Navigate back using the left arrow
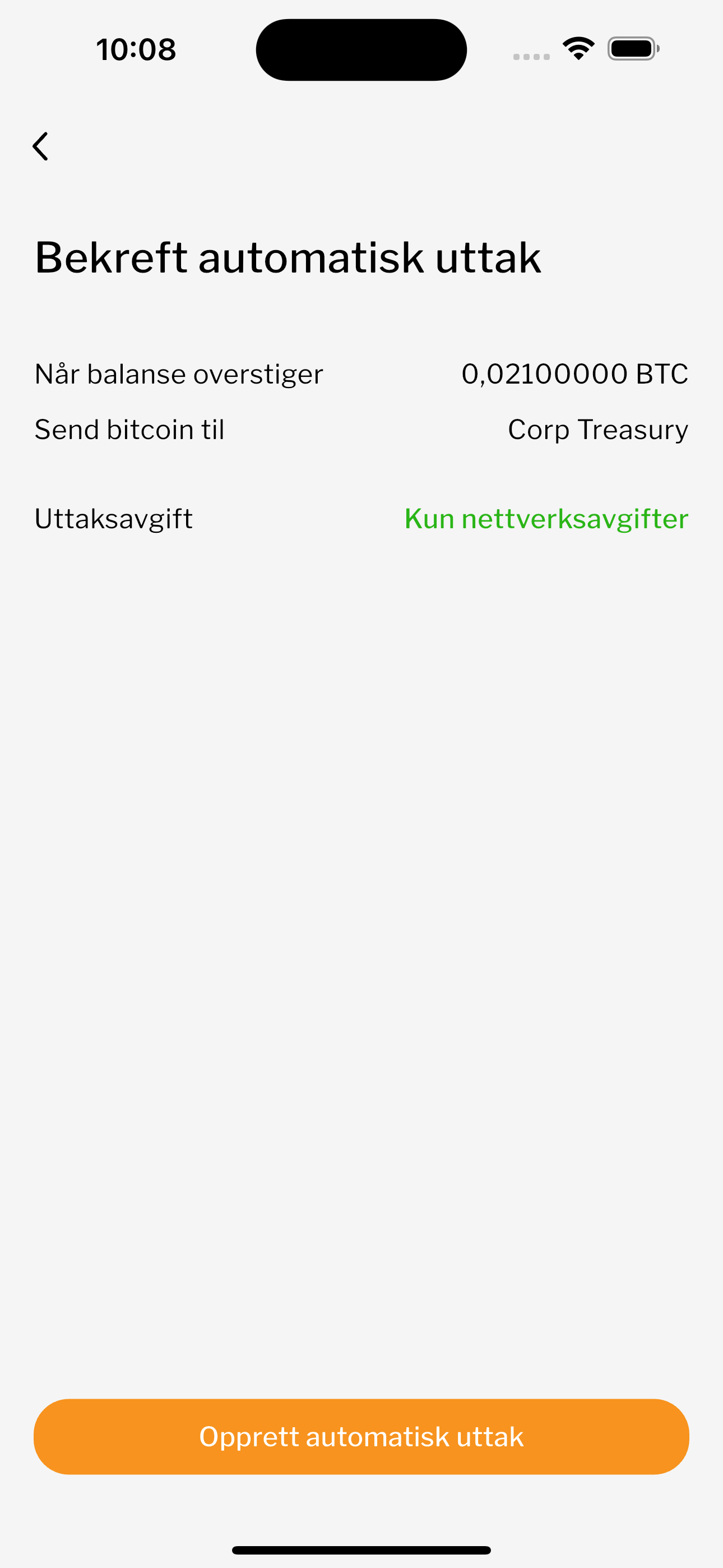The width and height of the screenshot is (723, 1568). tap(41, 145)
